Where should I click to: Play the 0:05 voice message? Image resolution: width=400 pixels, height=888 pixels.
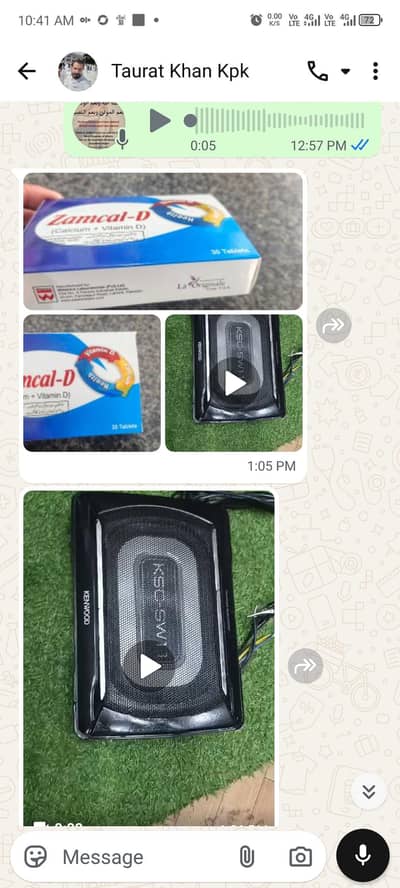(160, 121)
